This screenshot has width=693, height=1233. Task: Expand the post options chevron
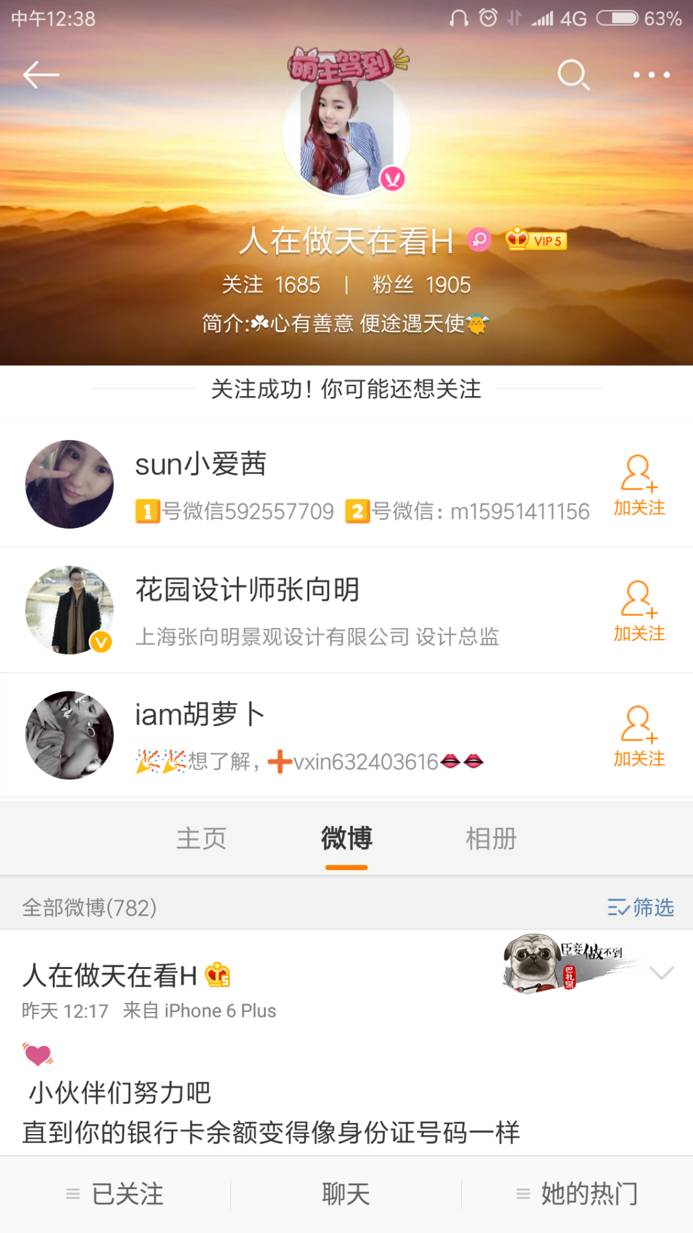pyautogui.click(x=661, y=973)
